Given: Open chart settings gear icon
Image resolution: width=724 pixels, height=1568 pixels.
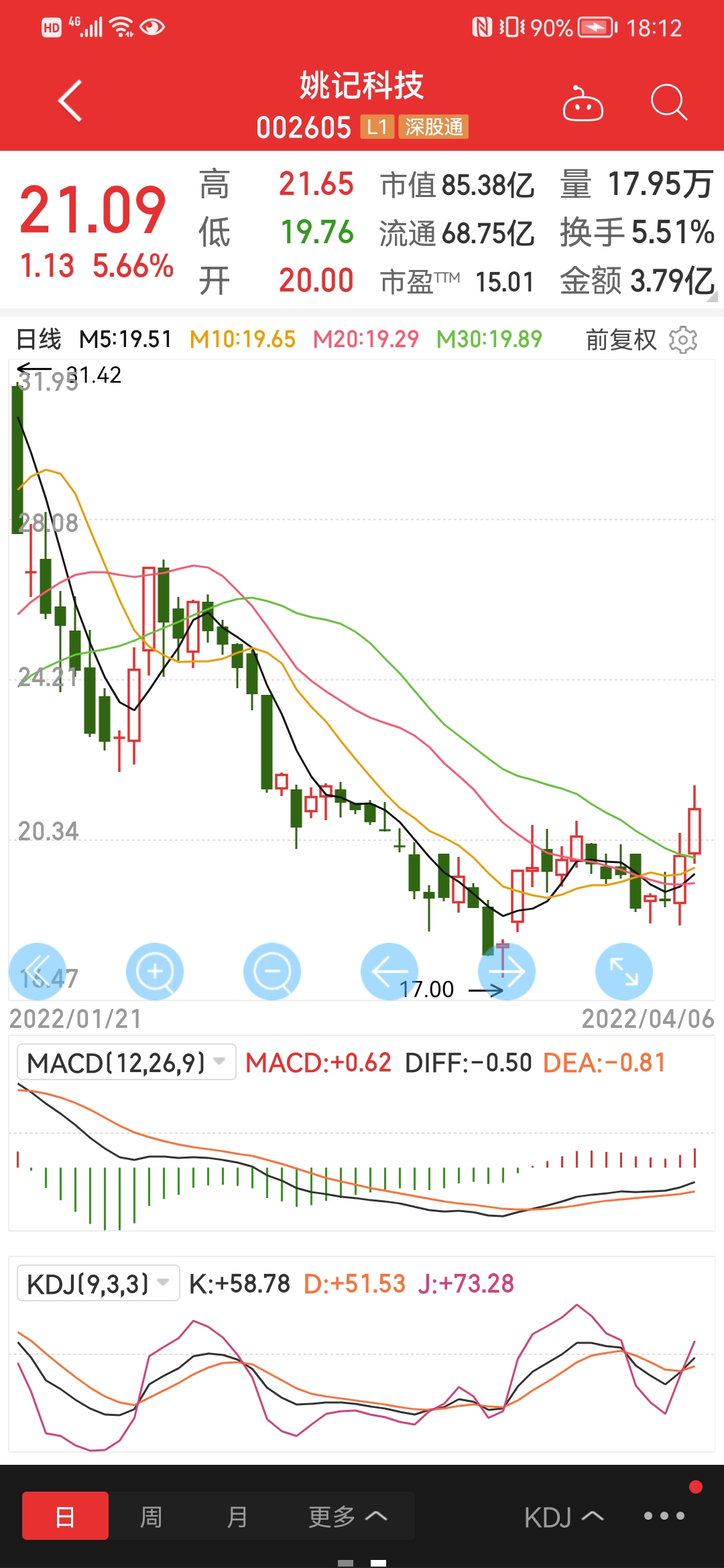Looking at the screenshot, I should point(683,340).
